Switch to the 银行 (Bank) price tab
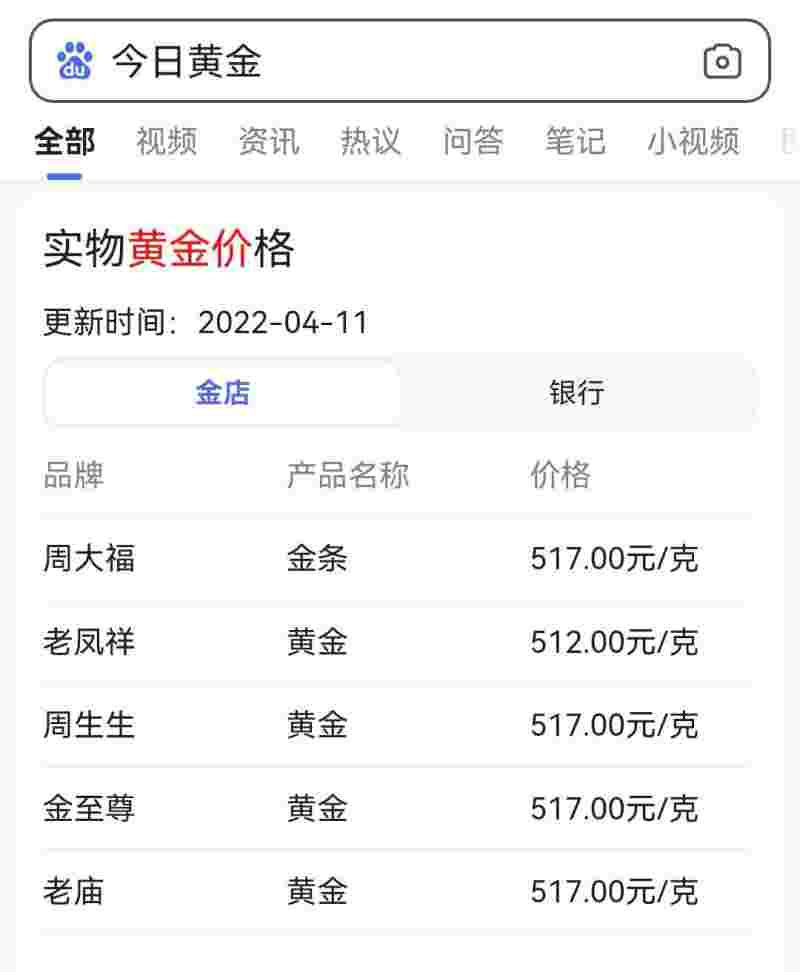 (x=577, y=394)
